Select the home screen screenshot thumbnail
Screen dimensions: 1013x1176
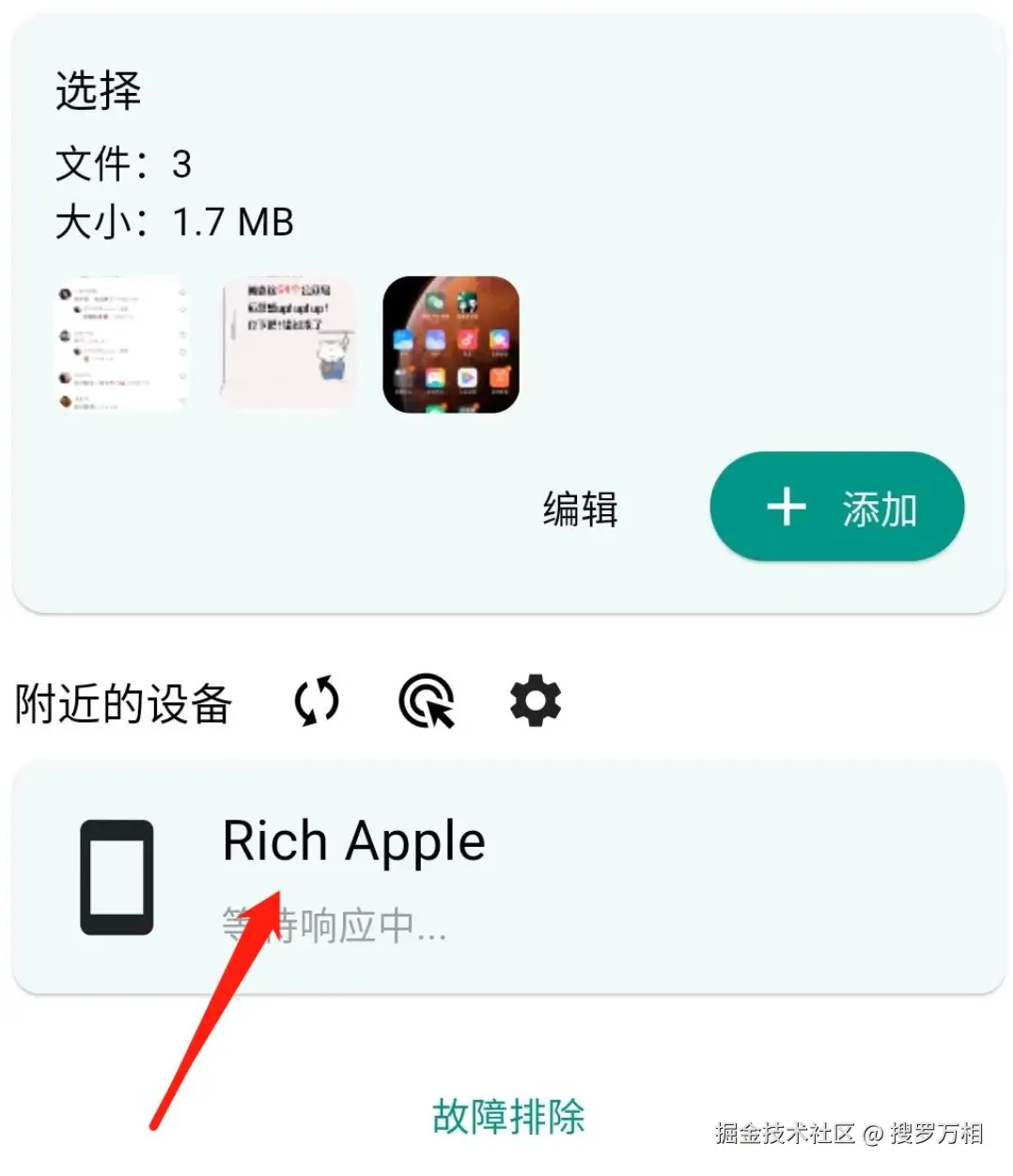point(450,344)
